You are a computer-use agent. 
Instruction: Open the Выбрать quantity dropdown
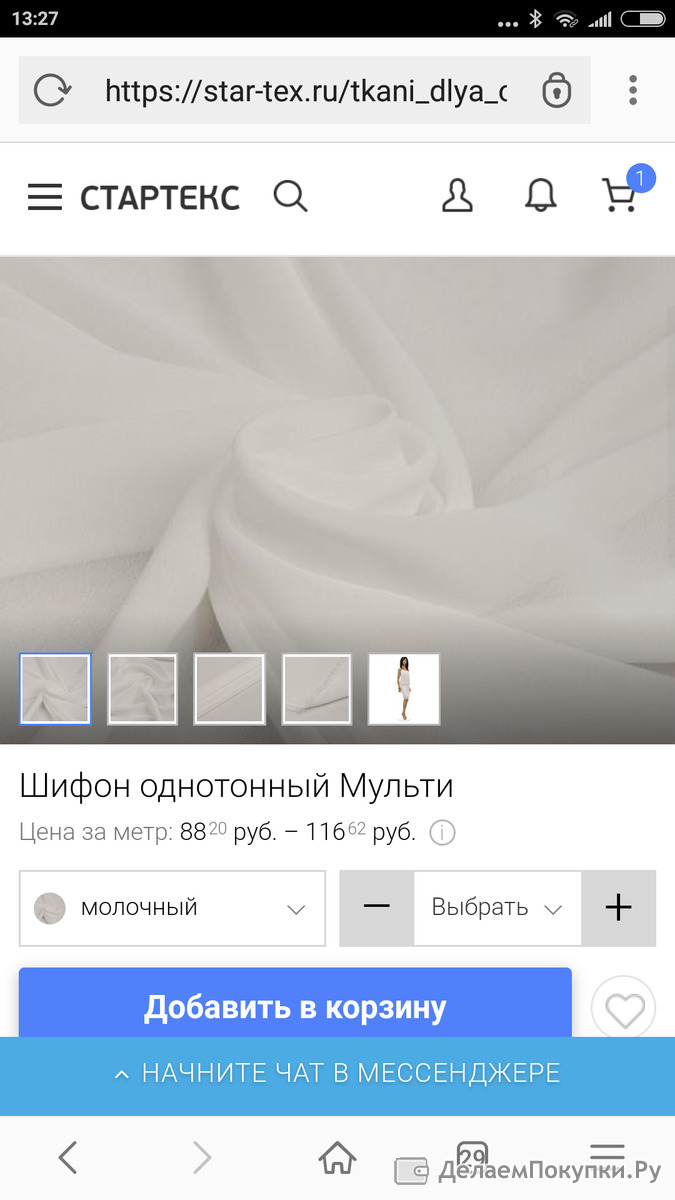(497, 908)
